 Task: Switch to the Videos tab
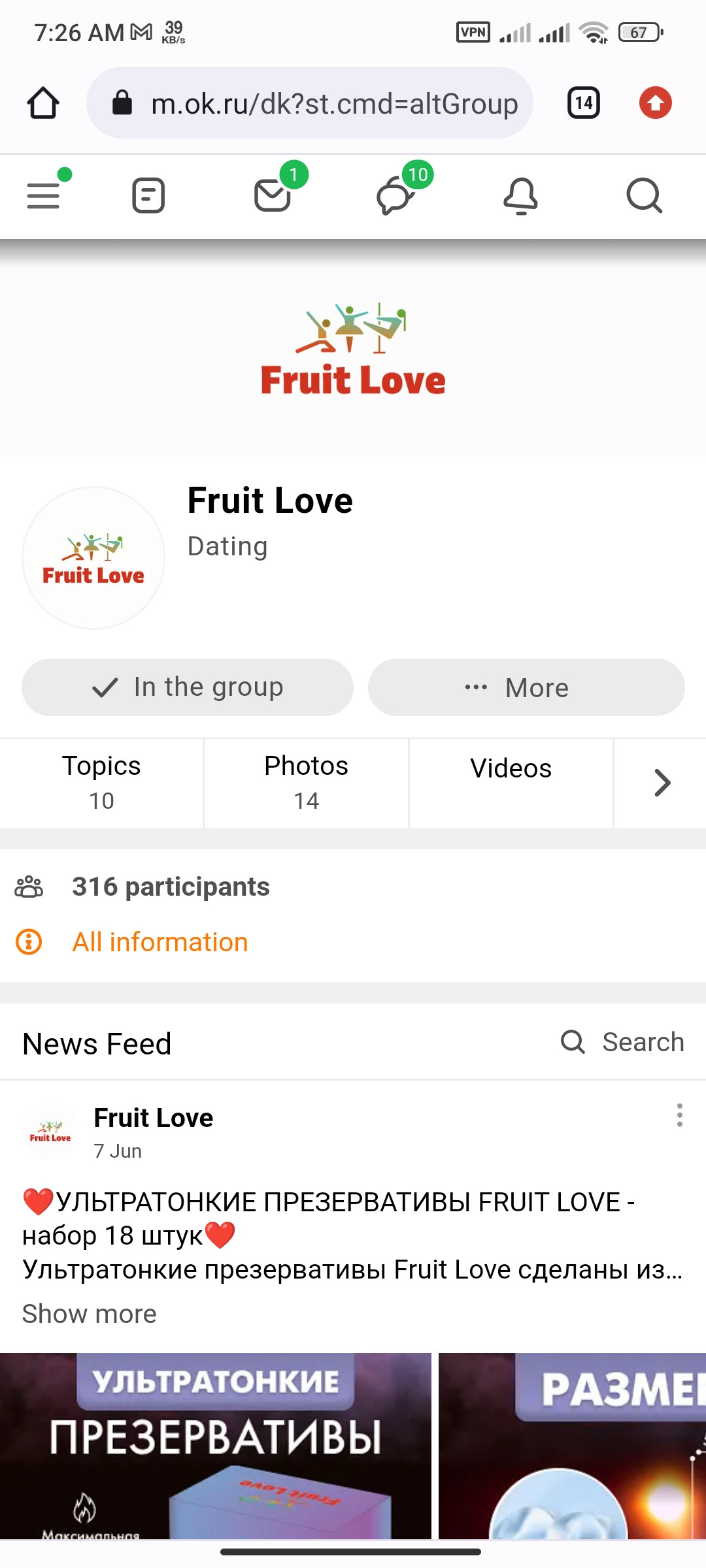(x=511, y=769)
